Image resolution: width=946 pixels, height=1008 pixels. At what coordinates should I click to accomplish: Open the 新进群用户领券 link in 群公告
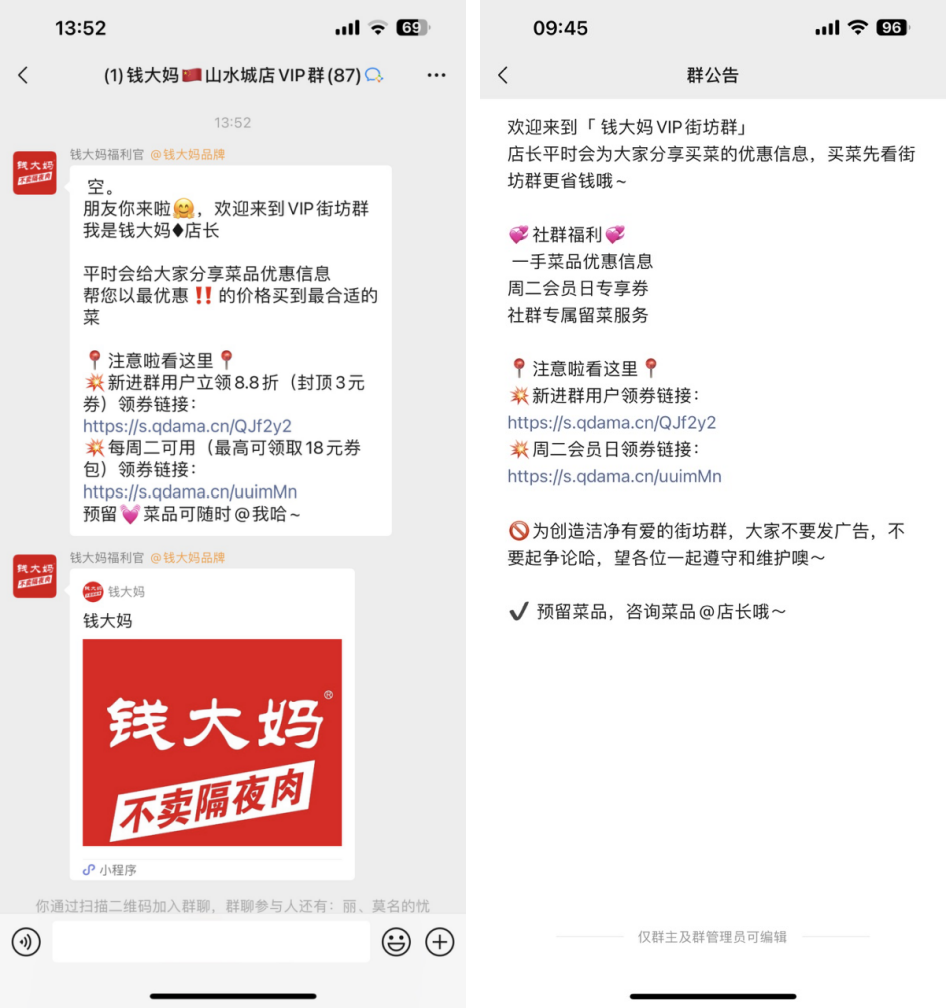611,423
